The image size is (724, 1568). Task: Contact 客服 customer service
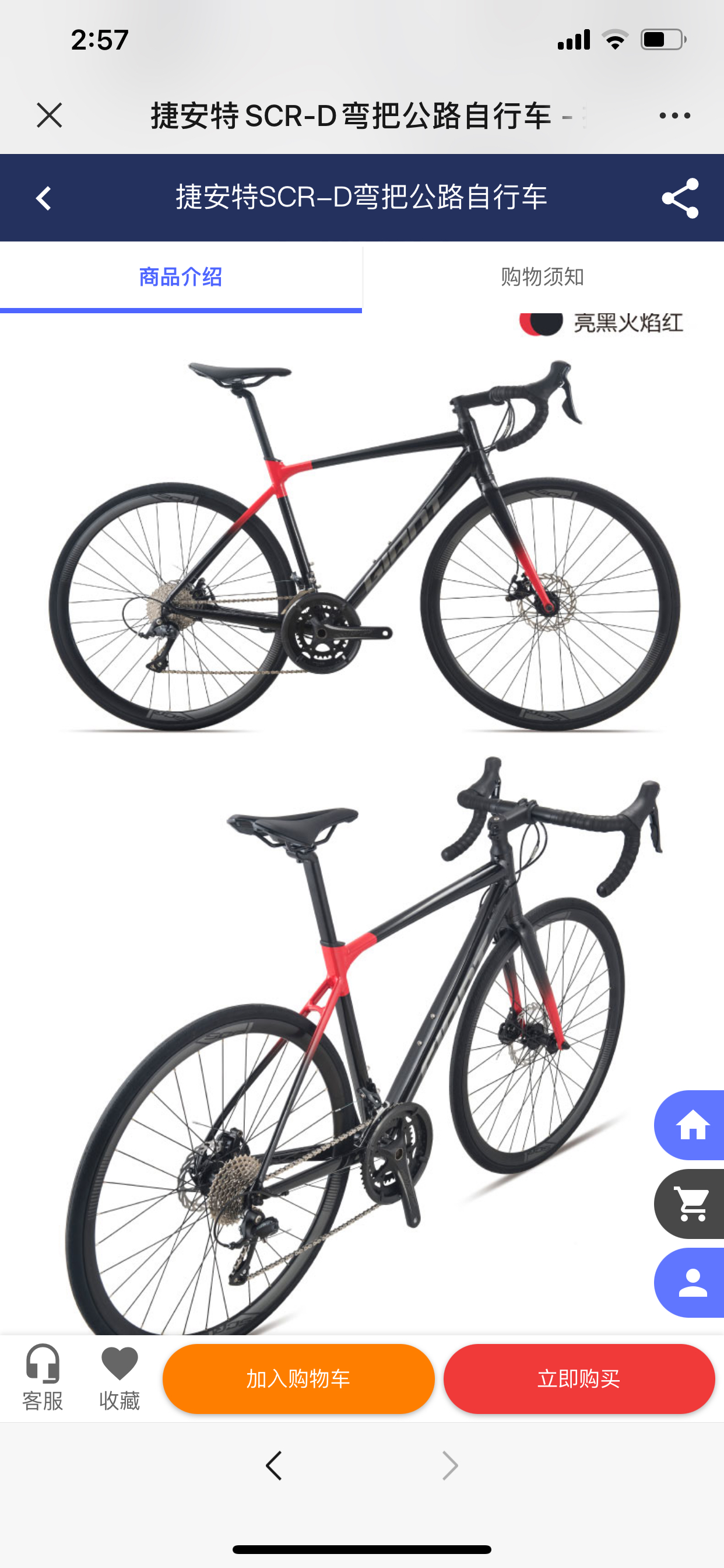[43, 1378]
